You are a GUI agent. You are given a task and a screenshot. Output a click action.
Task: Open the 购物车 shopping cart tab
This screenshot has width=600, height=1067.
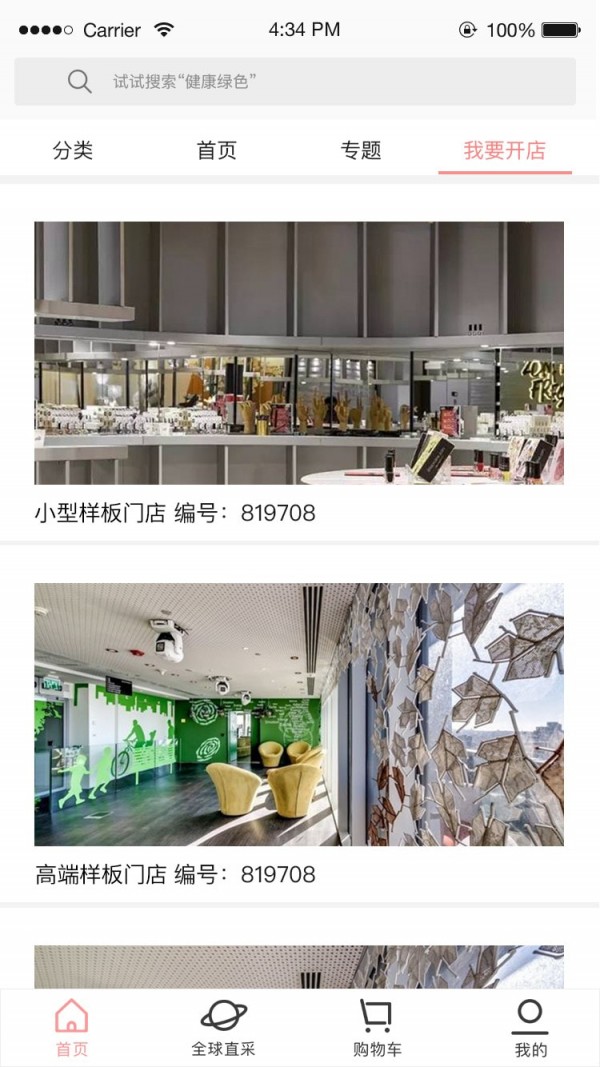click(x=376, y=1028)
